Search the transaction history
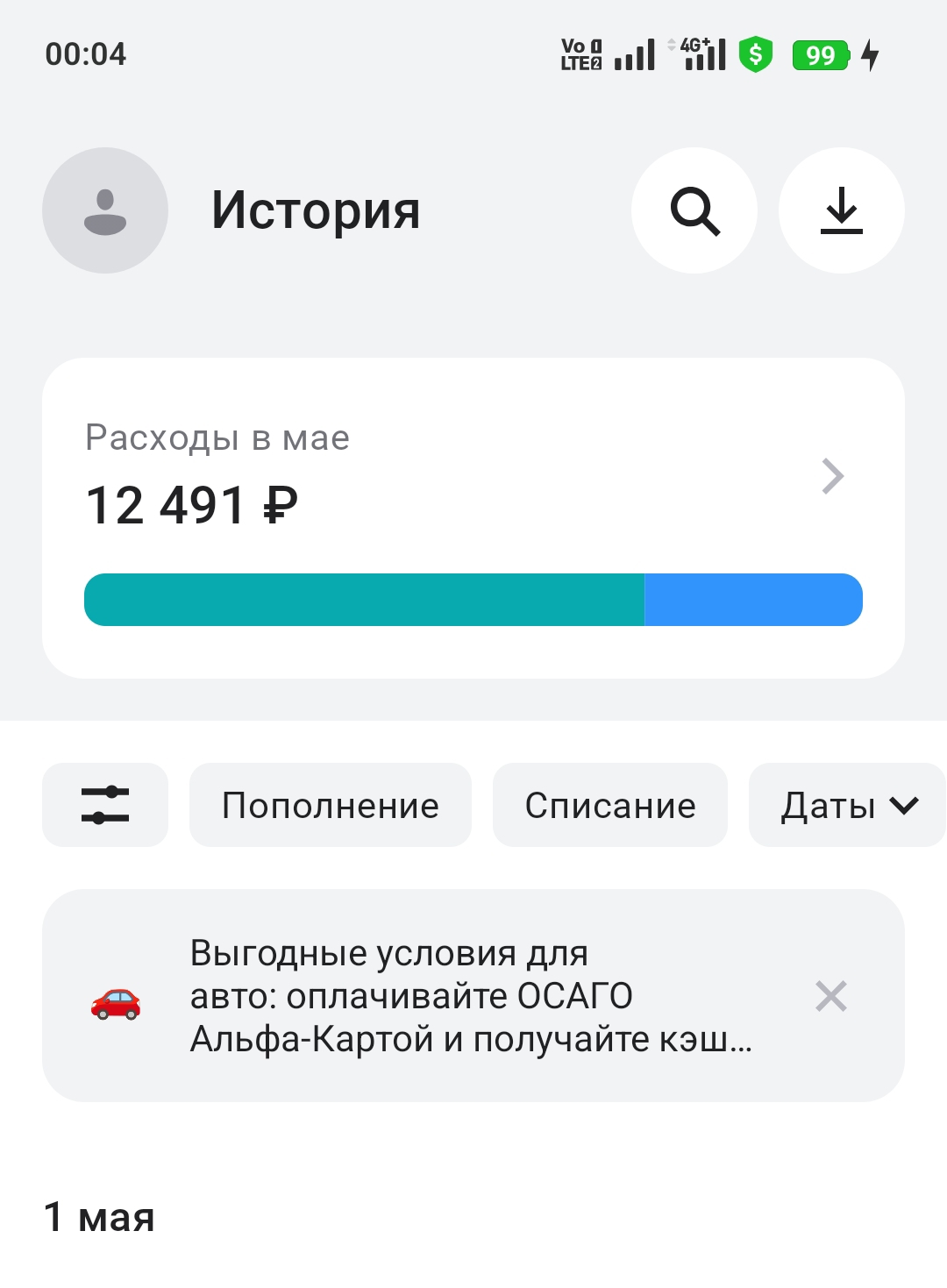Viewport: 947px width, 1288px height. (x=694, y=210)
